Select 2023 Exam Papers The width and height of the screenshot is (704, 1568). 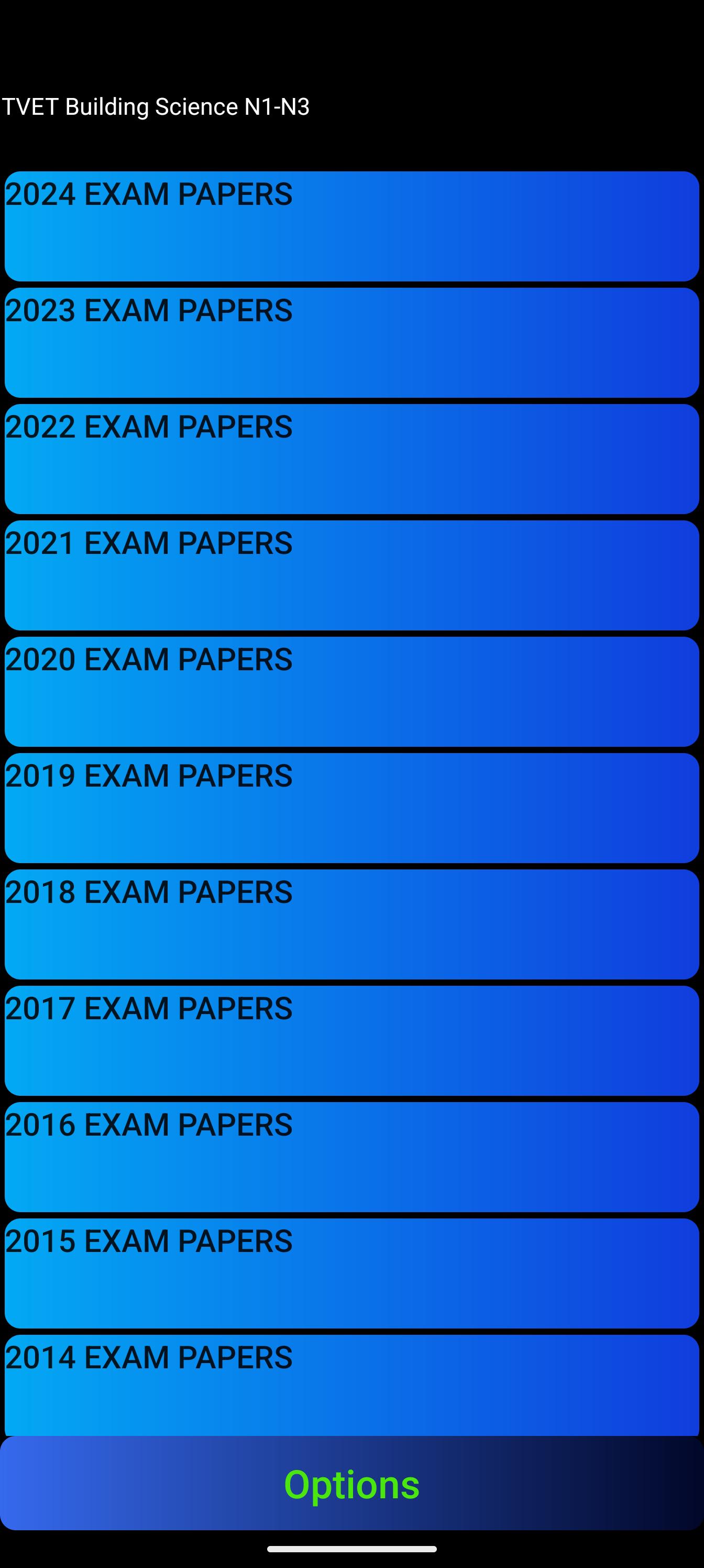[x=351, y=342]
